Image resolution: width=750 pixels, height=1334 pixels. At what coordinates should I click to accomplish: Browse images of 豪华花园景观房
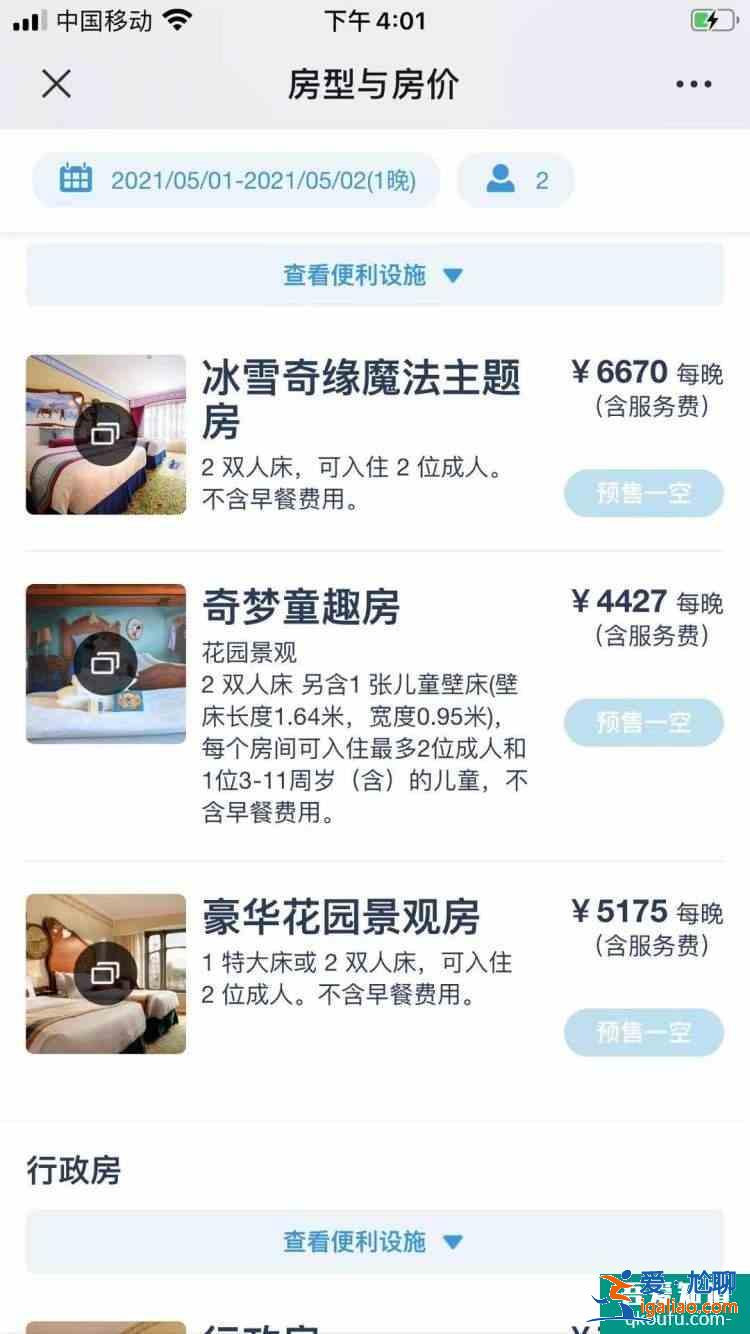(106, 973)
